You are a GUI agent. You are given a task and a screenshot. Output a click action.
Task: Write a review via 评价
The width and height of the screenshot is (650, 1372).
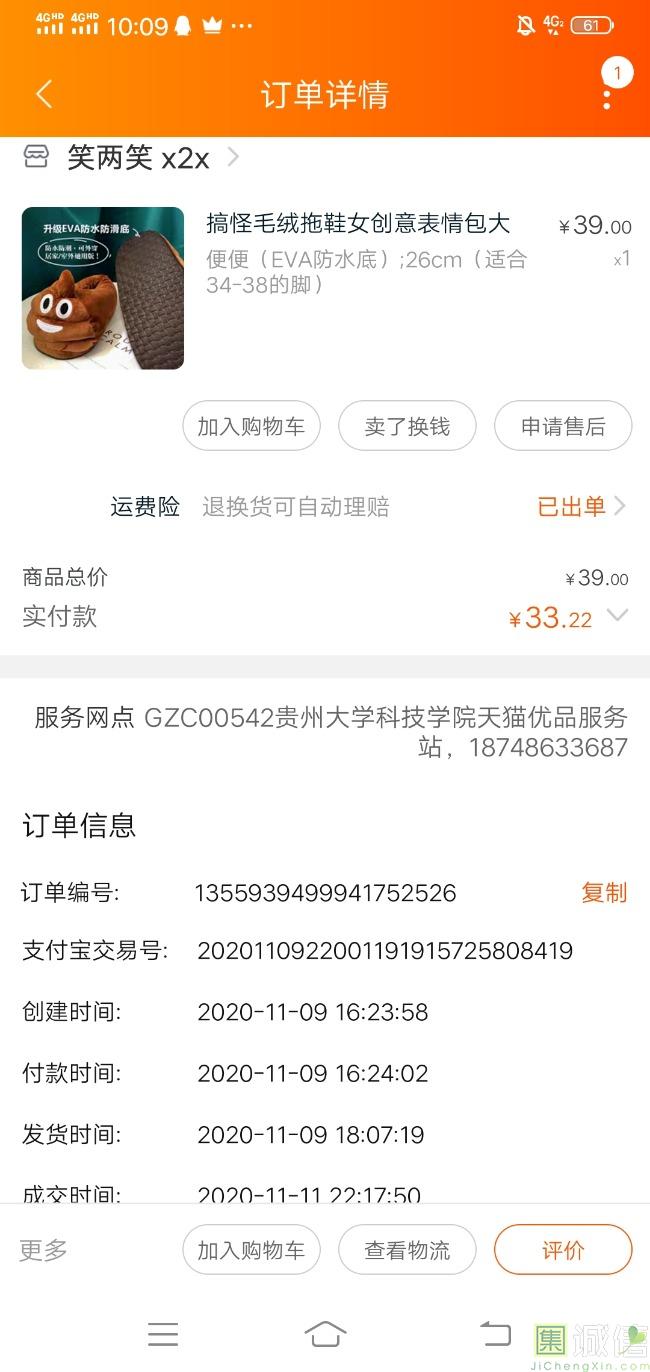click(x=563, y=1250)
